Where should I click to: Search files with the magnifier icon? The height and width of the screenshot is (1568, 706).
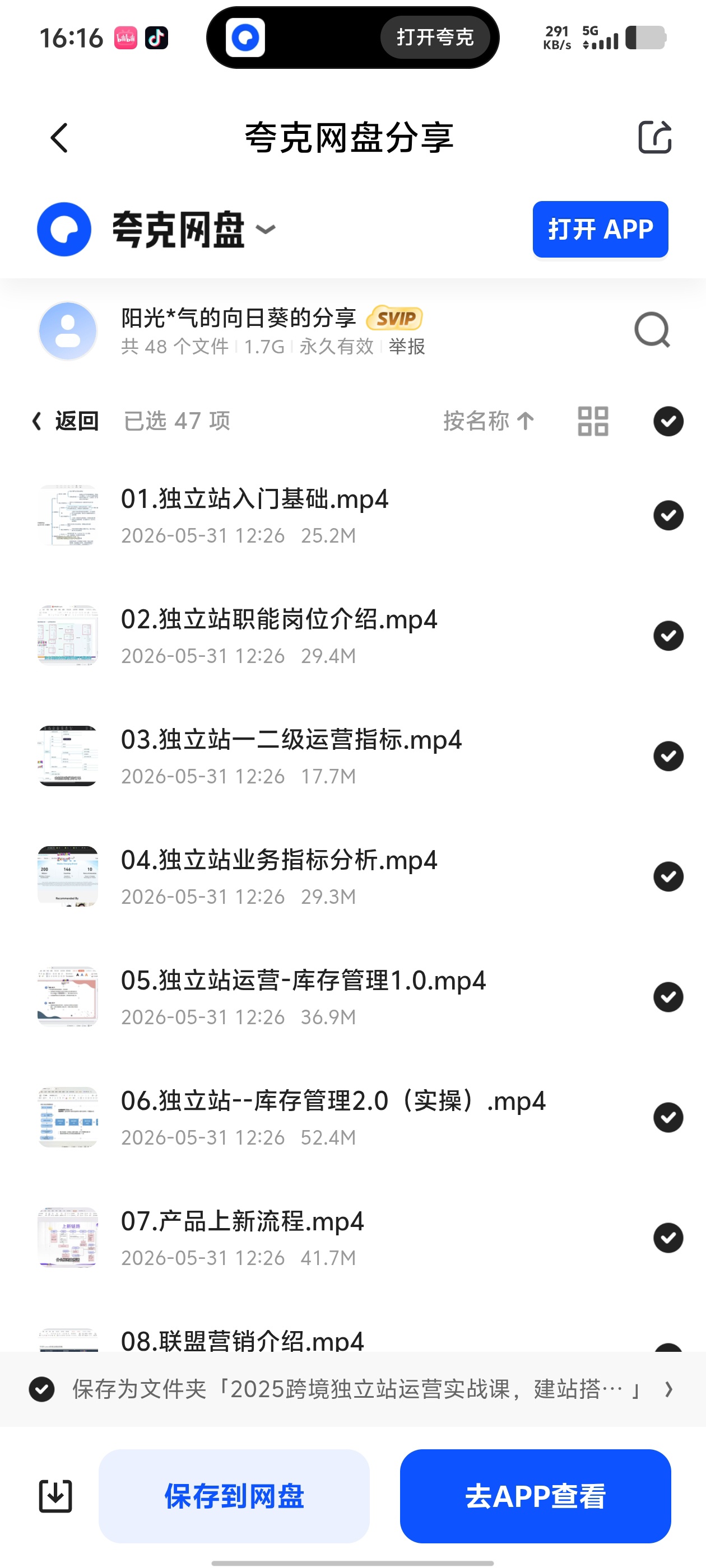pyautogui.click(x=652, y=330)
